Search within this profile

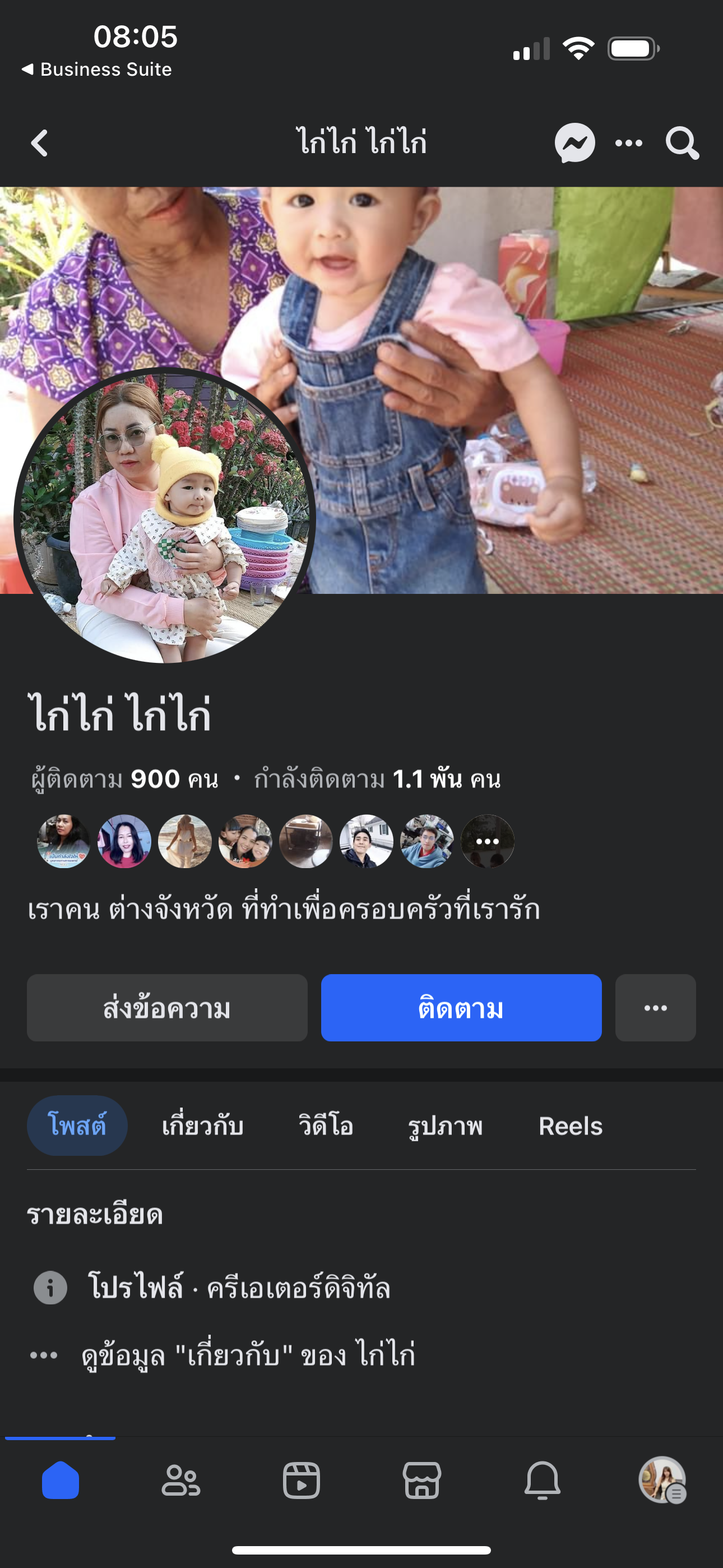point(682,144)
